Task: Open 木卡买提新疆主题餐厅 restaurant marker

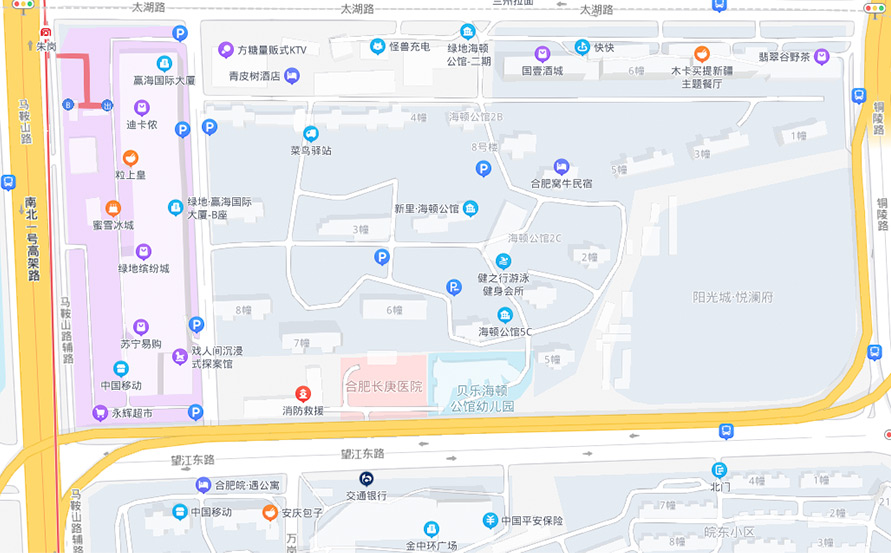Action: (x=702, y=53)
